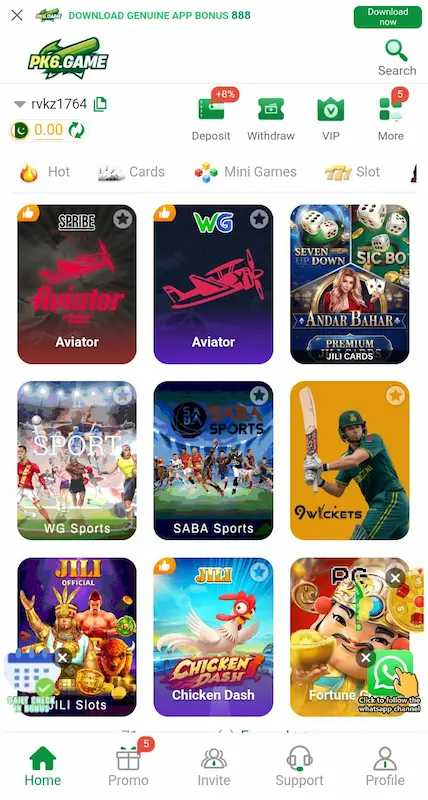Switch to the Profile tab
The image size is (428, 800).
click(385, 766)
